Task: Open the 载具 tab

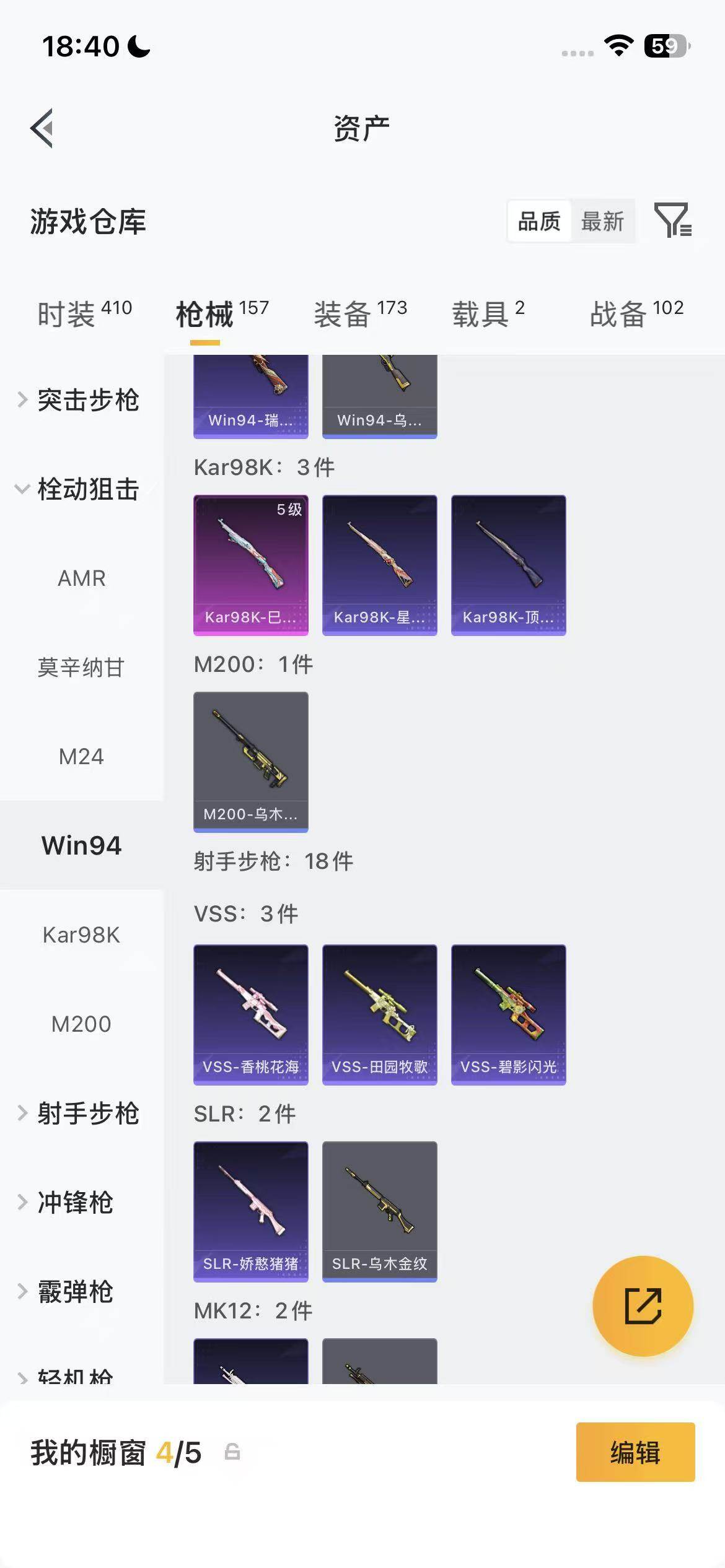Action: (x=488, y=313)
